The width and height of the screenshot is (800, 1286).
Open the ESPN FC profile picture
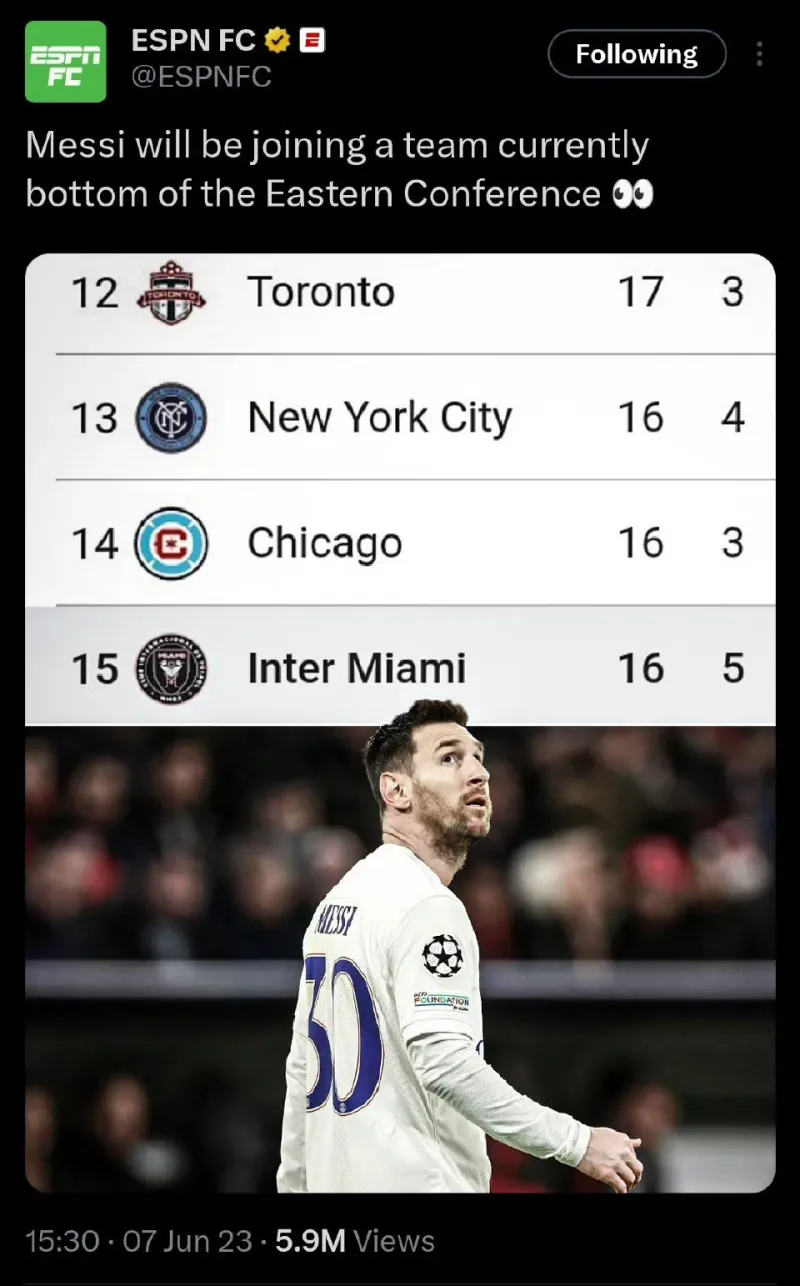point(65,62)
